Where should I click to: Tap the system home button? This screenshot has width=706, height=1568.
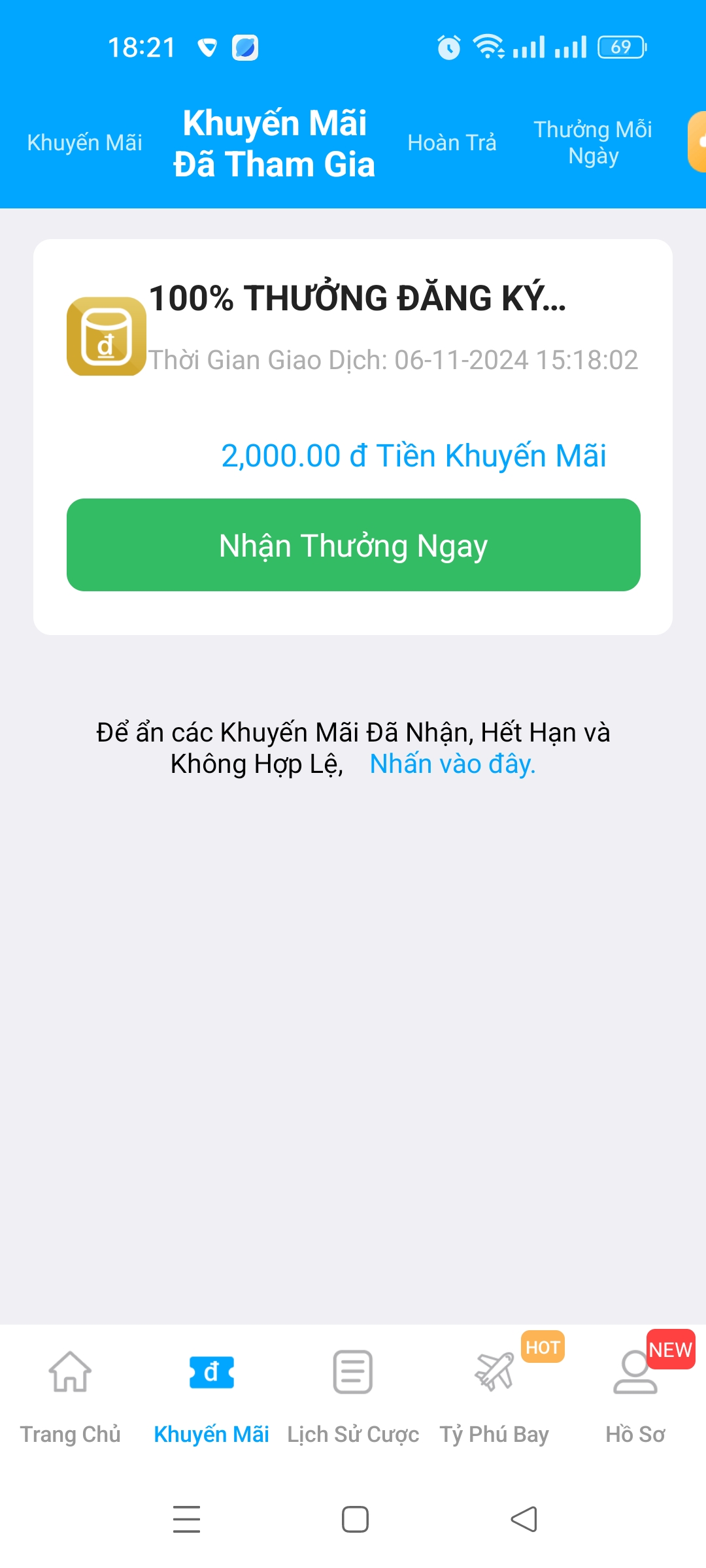point(355,1519)
